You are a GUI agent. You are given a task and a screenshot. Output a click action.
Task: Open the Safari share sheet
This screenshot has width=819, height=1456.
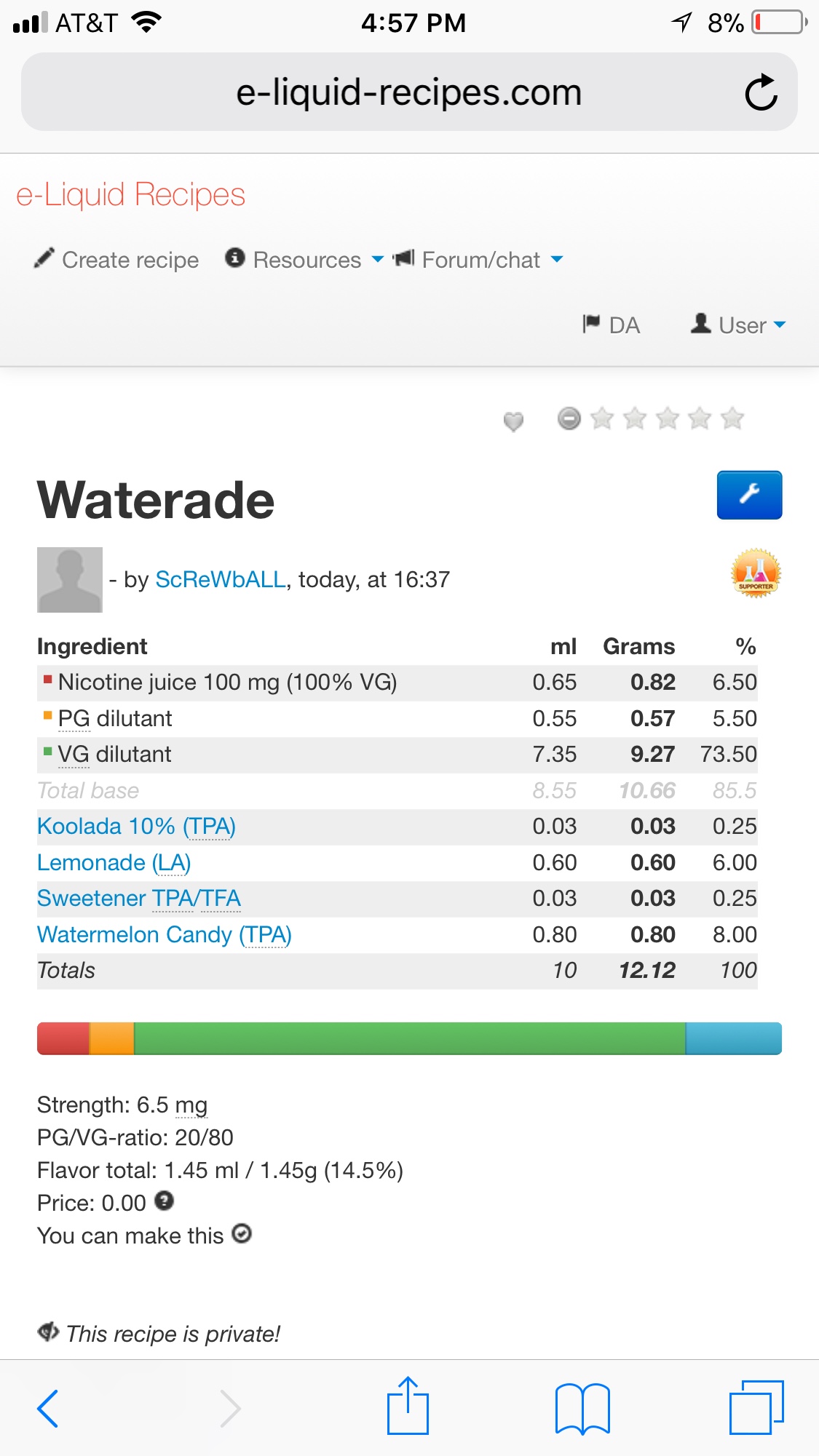[408, 1406]
